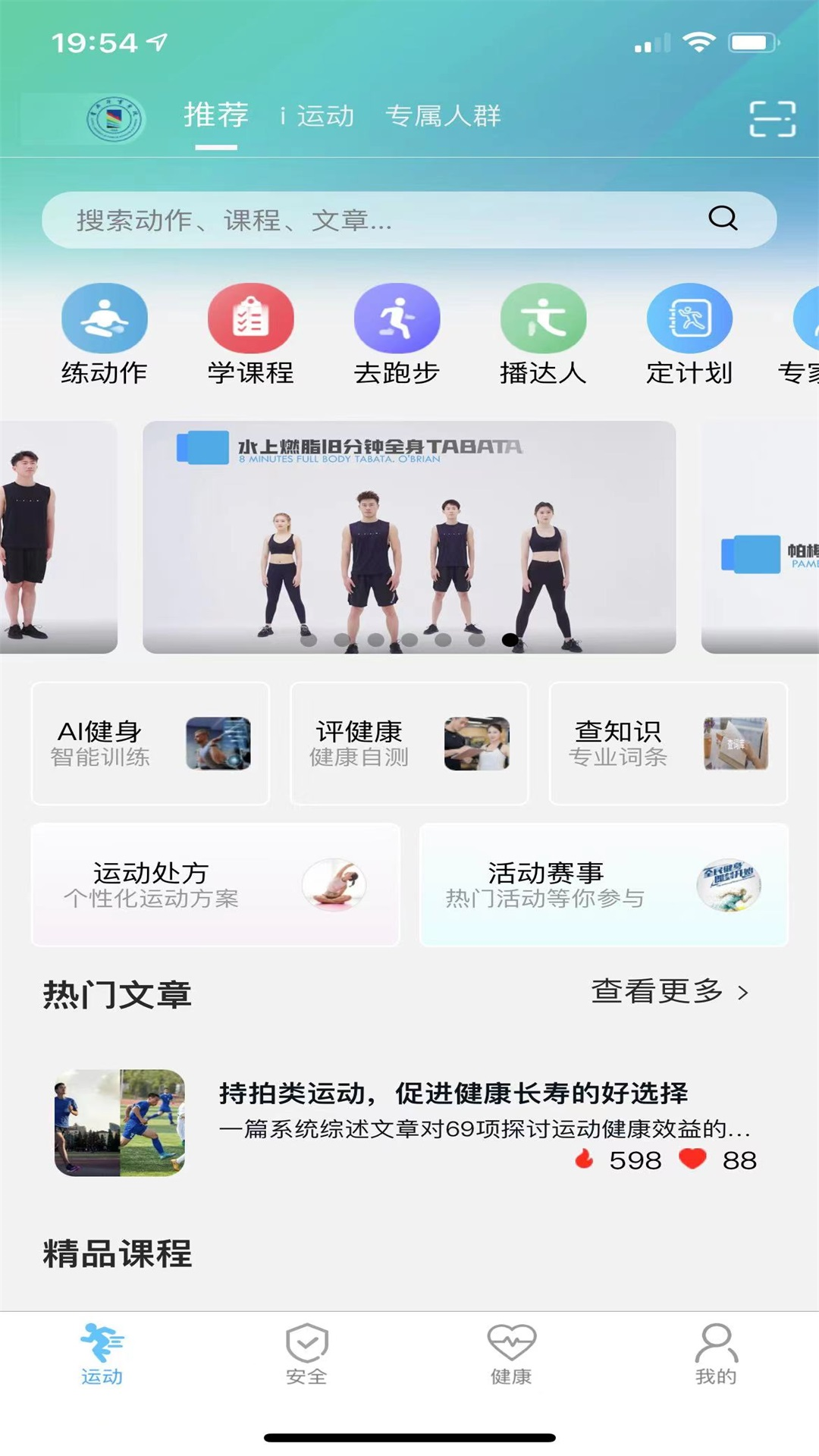Open 运动处方 personalized plan card
Image resolution: width=819 pixels, height=1456 pixels.
click(215, 884)
